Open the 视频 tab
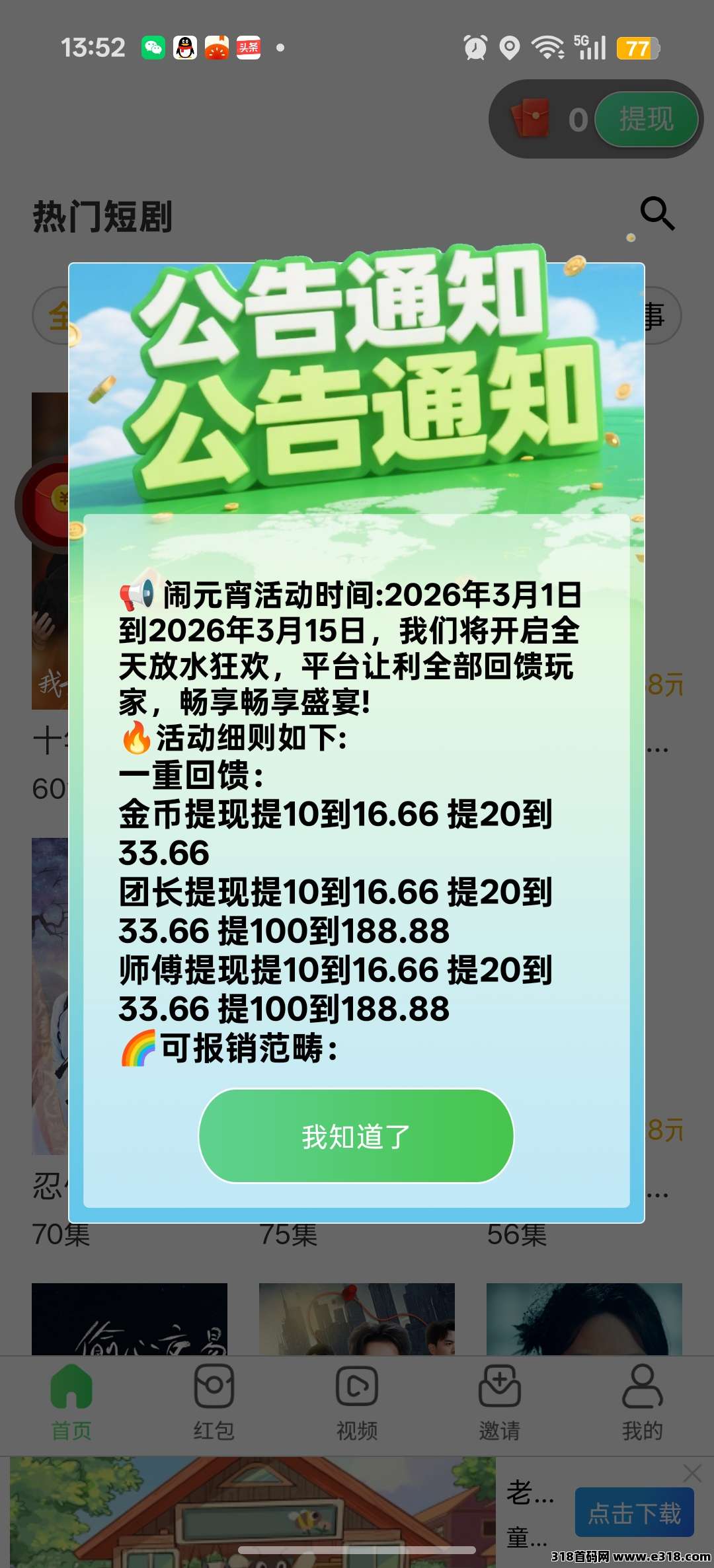 coord(356,1402)
